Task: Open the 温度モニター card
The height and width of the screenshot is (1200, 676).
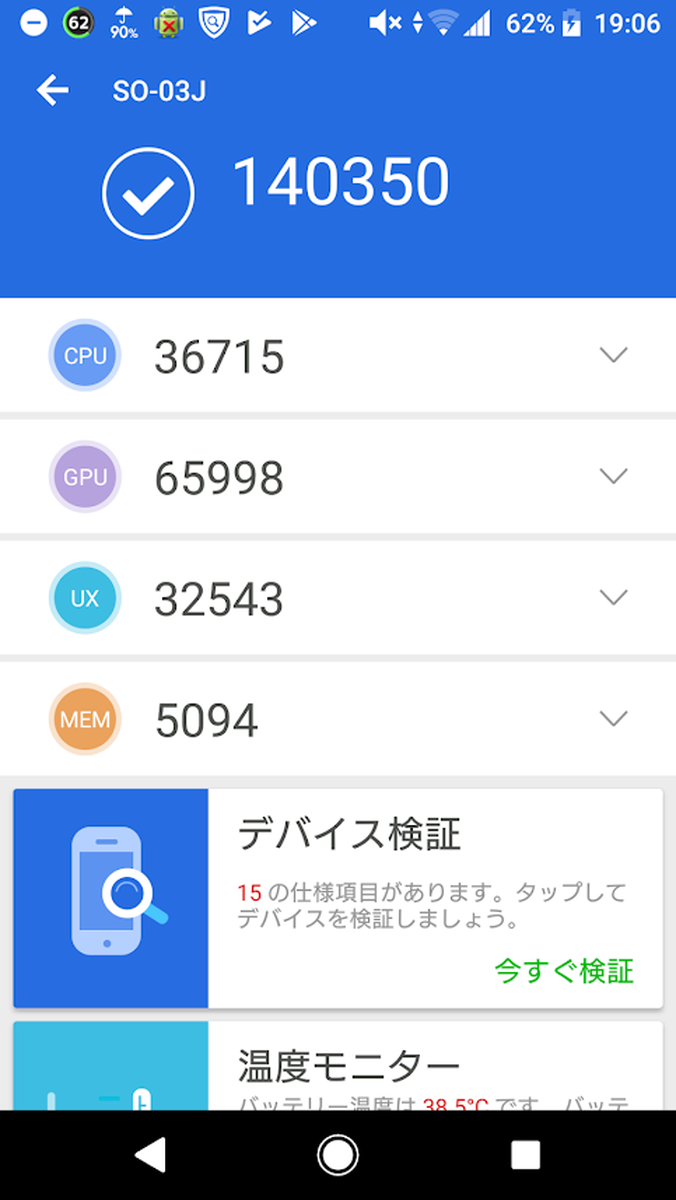Action: pos(338,1066)
